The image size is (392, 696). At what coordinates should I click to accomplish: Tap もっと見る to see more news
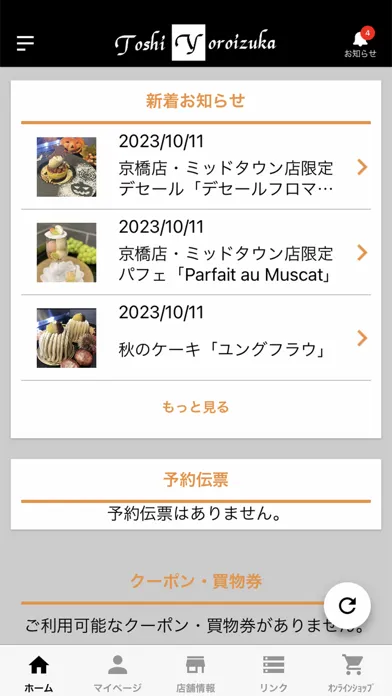pos(196,407)
